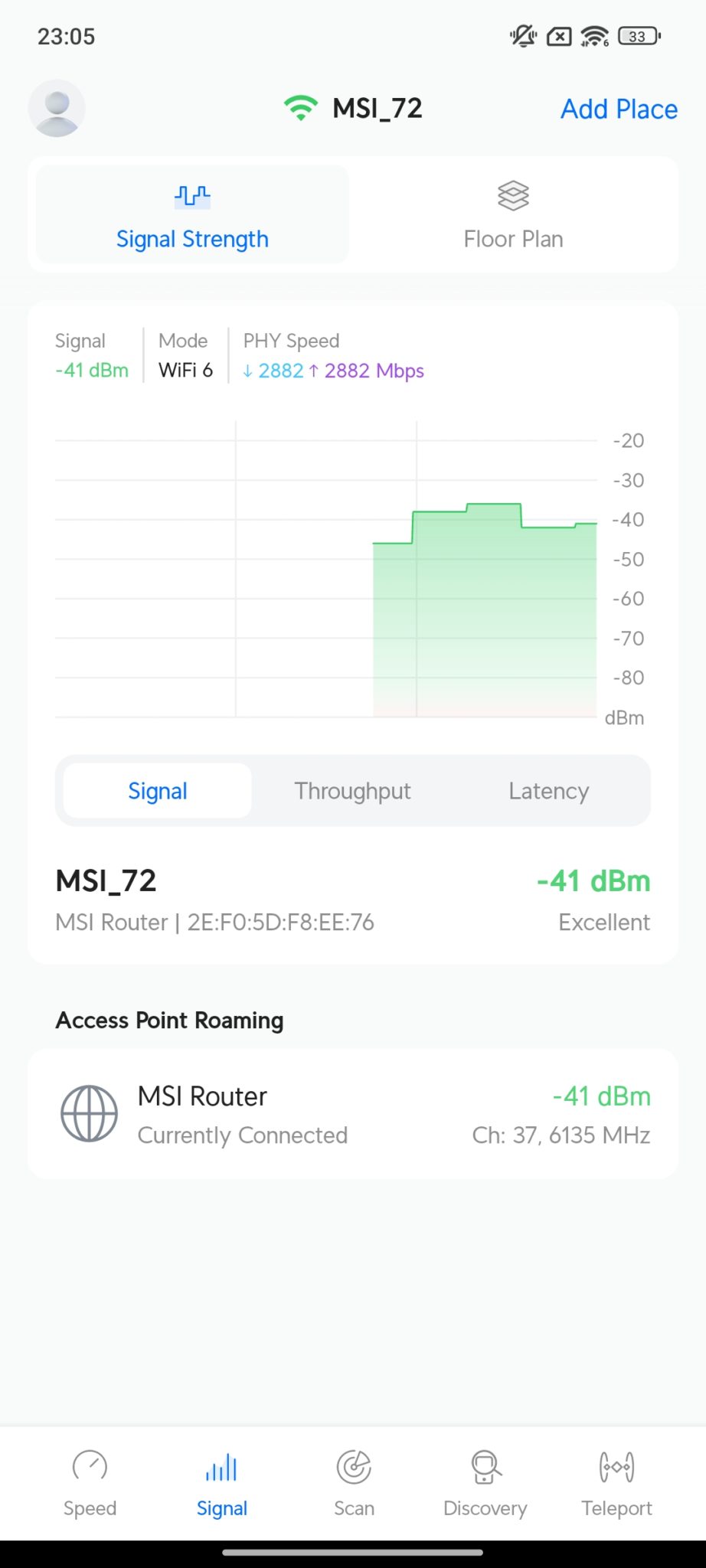Screen dimensions: 706x1568
Task: Open the Scan tab
Action: 354,1484
